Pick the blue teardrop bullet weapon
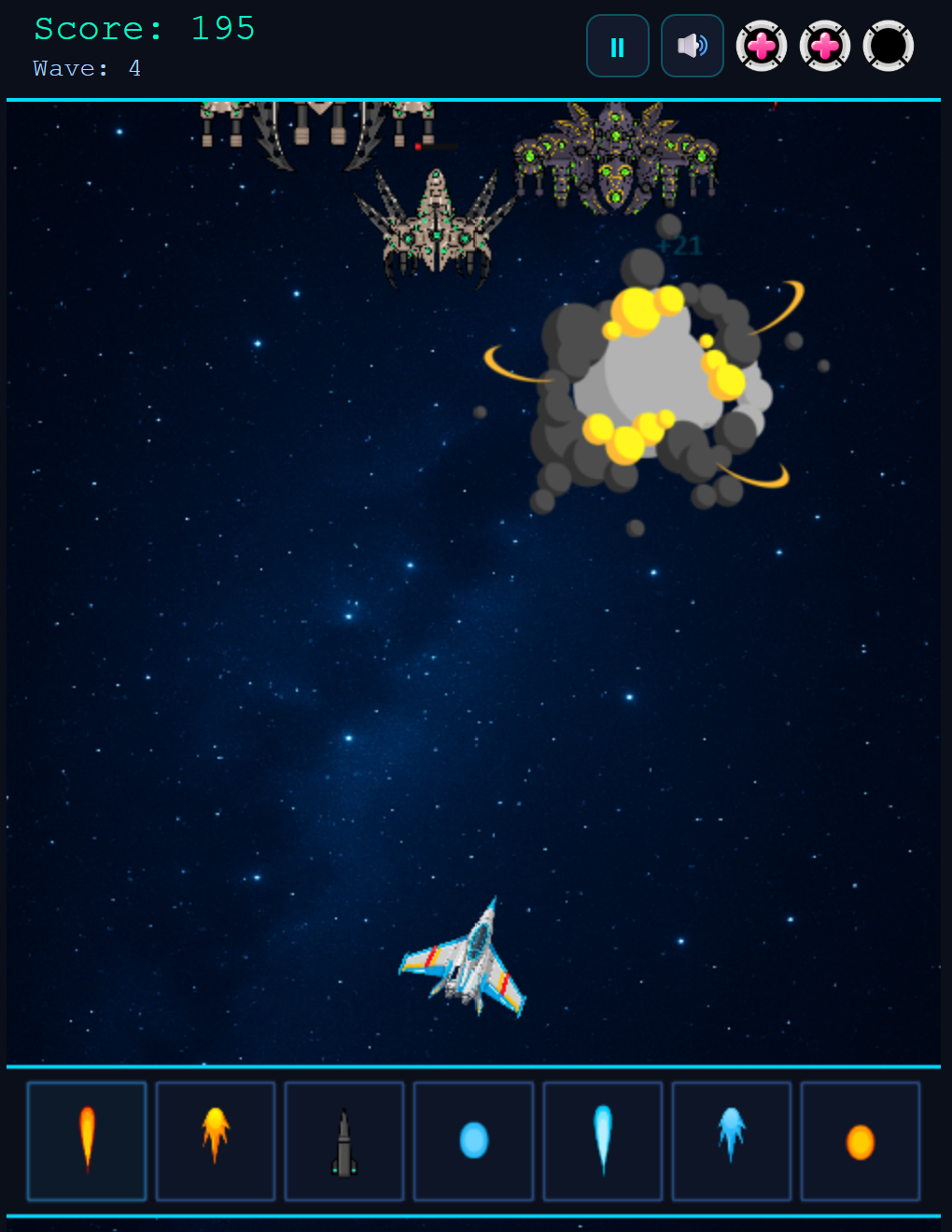Image resolution: width=952 pixels, height=1232 pixels. pyautogui.click(x=603, y=1141)
